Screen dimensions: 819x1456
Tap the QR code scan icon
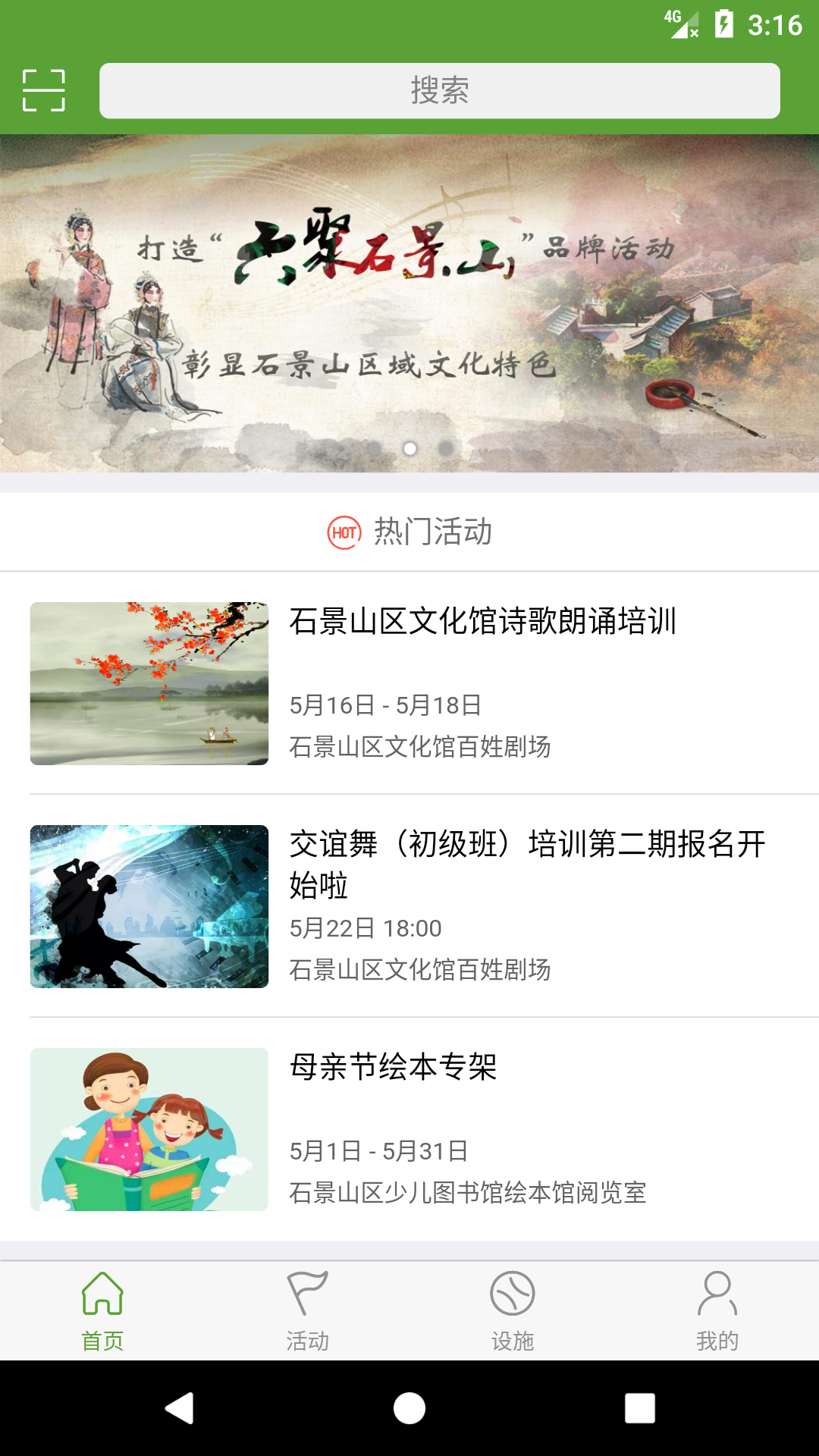(43, 89)
